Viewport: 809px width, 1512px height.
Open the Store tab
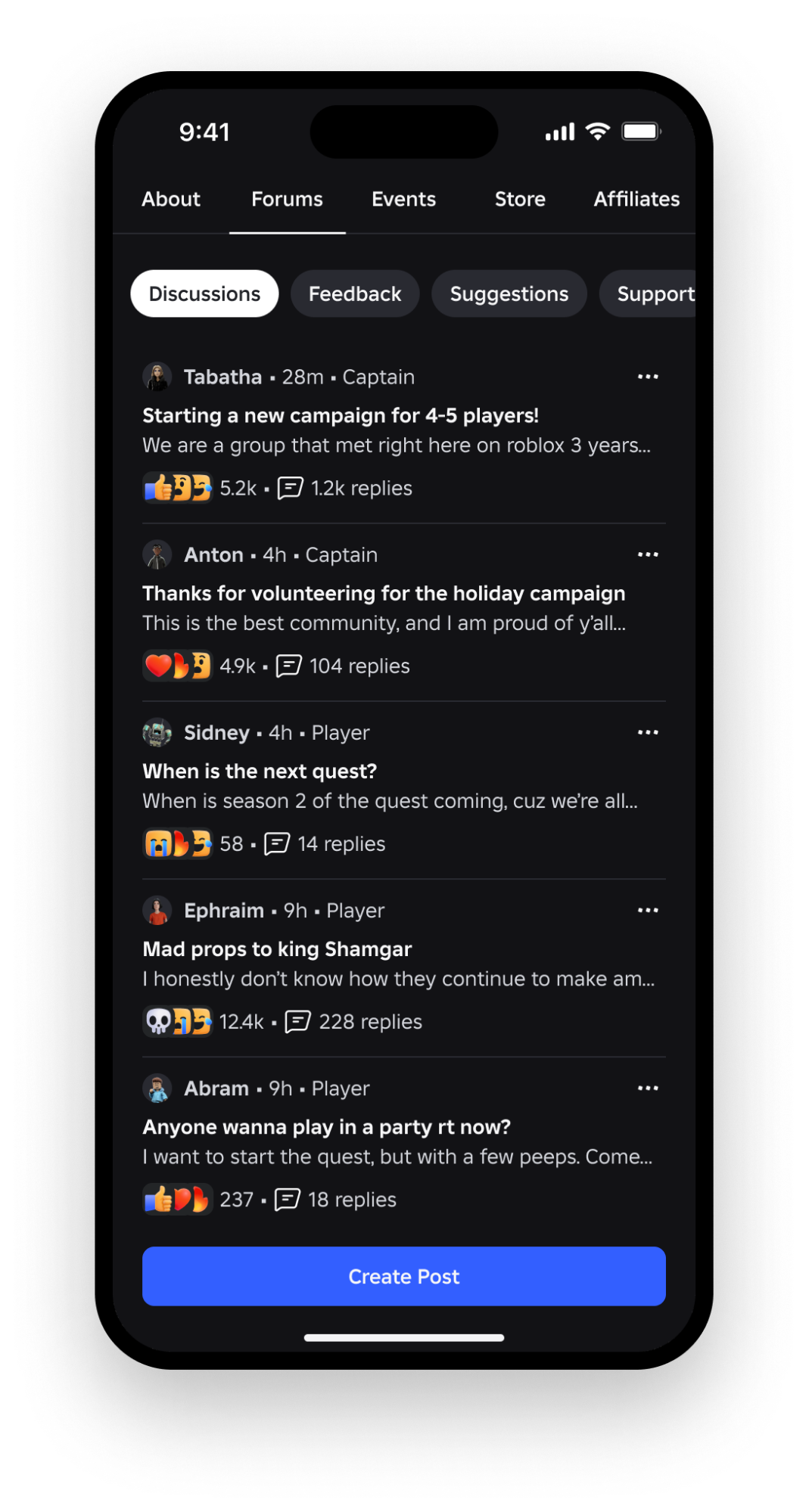click(520, 199)
